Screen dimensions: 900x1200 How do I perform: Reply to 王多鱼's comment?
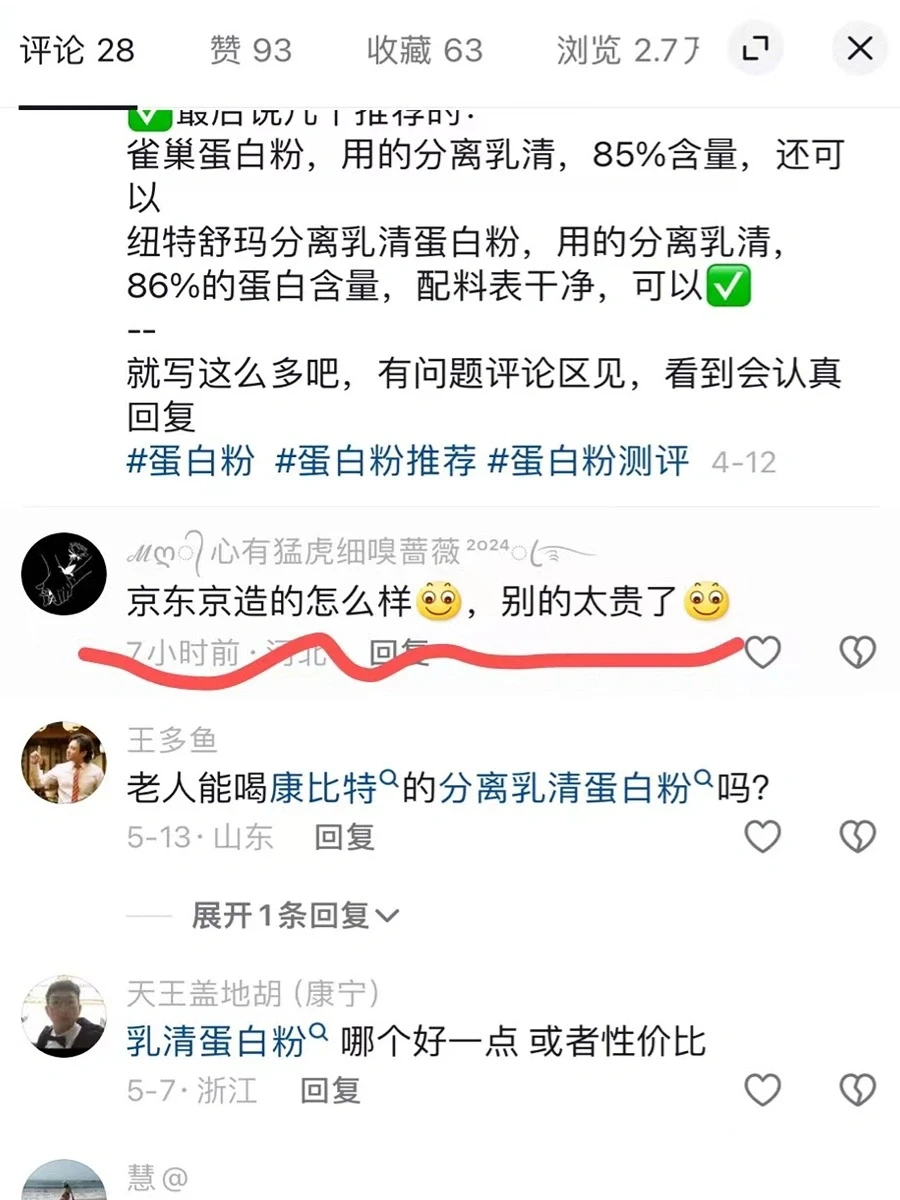345,837
